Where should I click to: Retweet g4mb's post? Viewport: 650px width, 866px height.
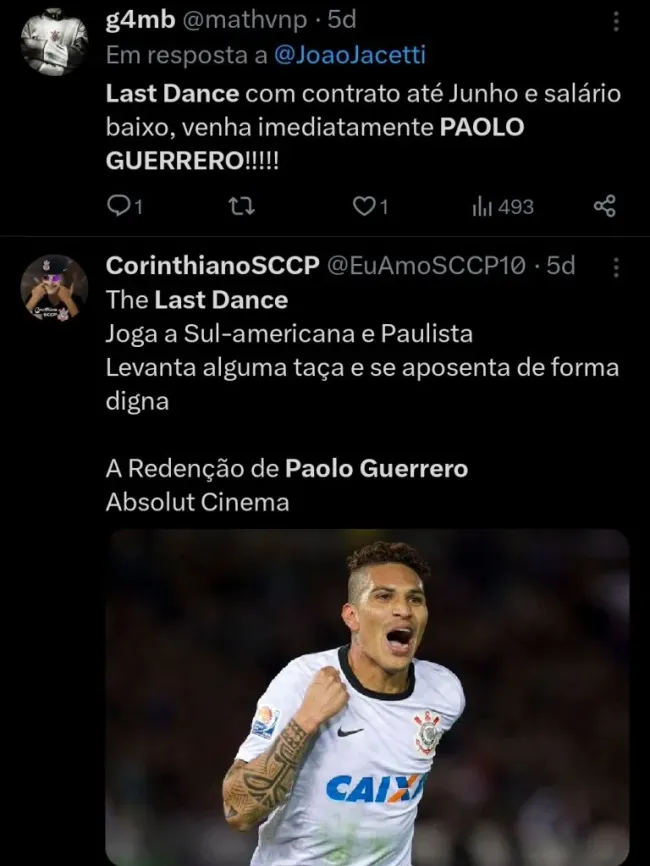(241, 207)
